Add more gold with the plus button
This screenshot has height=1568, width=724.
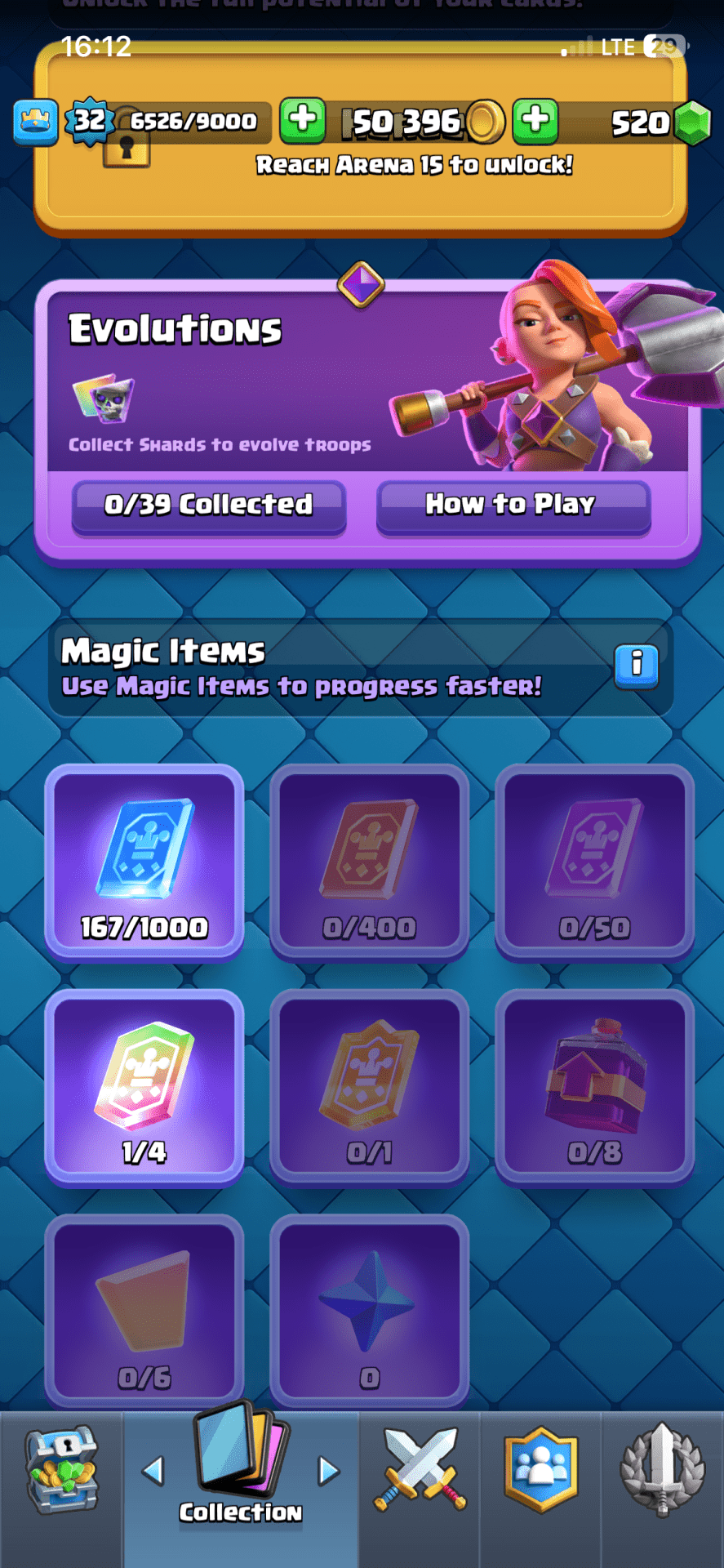pos(303,121)
